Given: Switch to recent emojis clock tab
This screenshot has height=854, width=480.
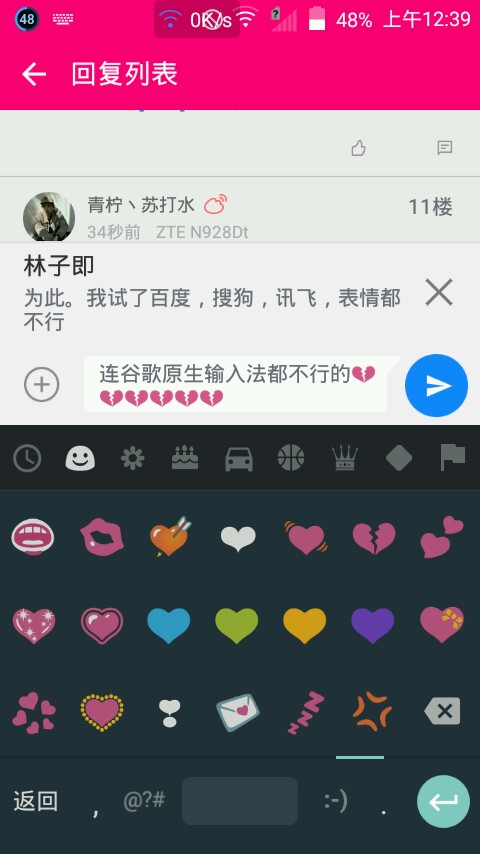Looking at the screenshot, I should coord(27,458).
